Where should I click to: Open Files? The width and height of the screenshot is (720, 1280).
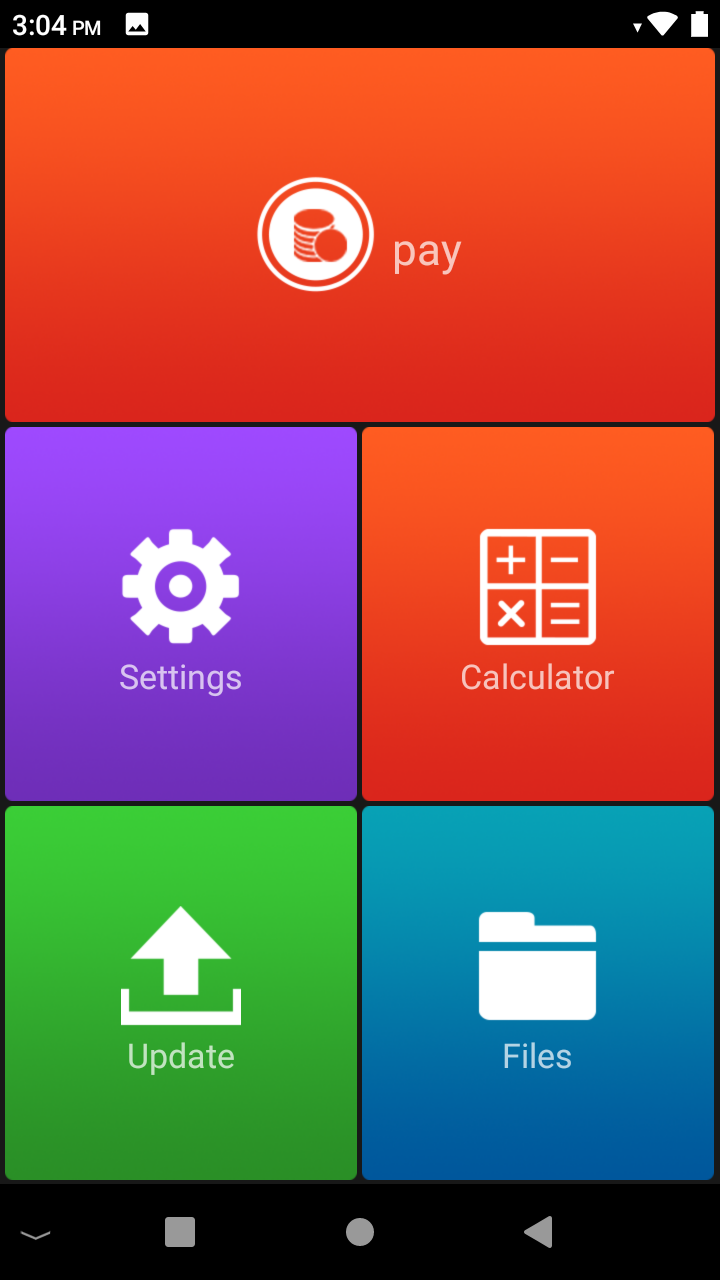pyautogui.click(x=538, y=993)
